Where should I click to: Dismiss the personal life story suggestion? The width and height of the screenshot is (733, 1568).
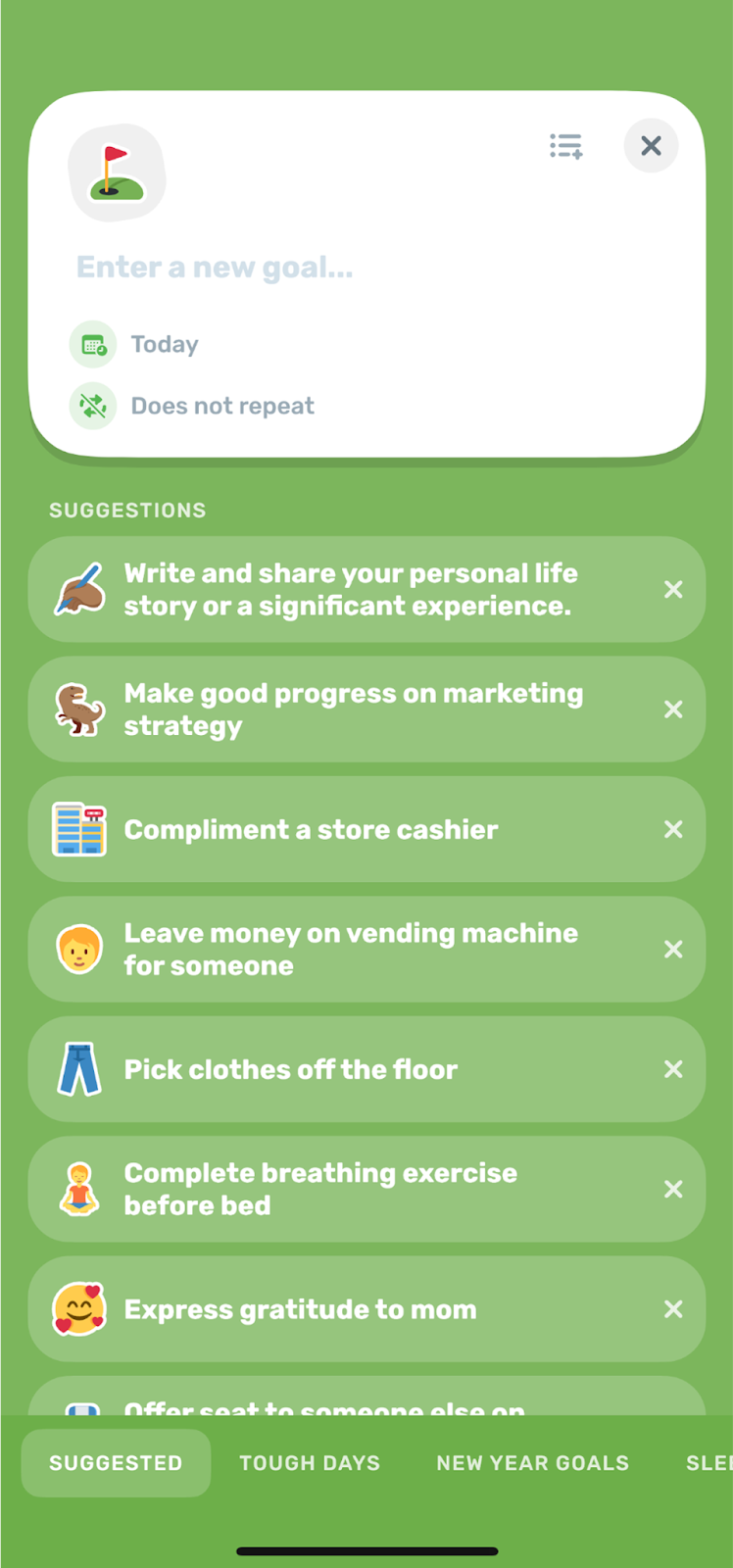point(673,589)
